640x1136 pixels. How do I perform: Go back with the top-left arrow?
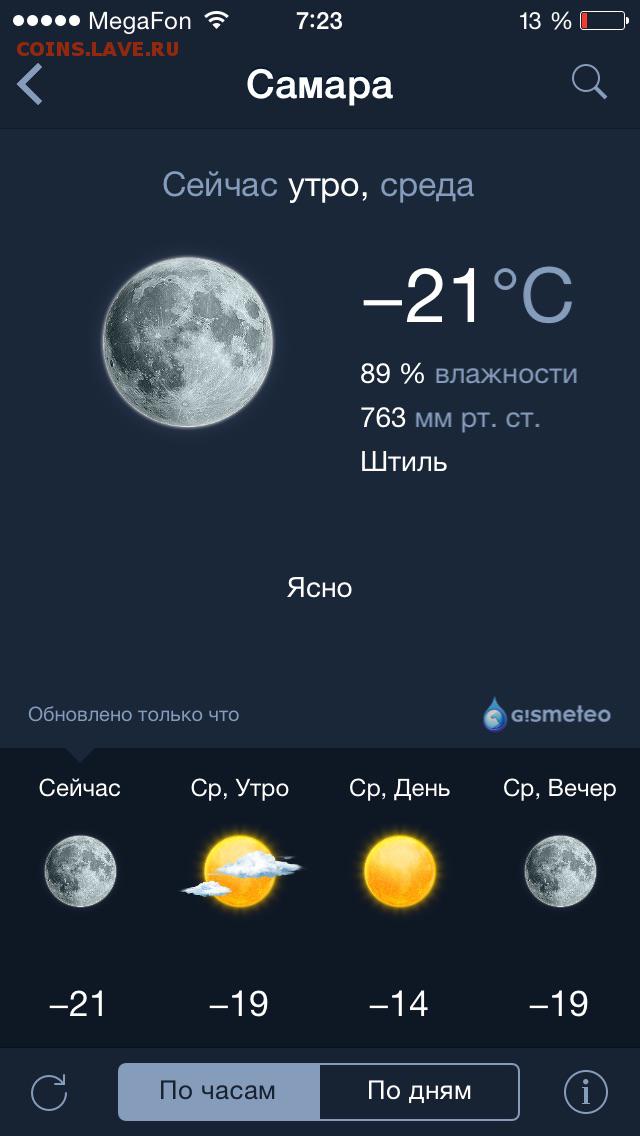click(x=30, y=84)
